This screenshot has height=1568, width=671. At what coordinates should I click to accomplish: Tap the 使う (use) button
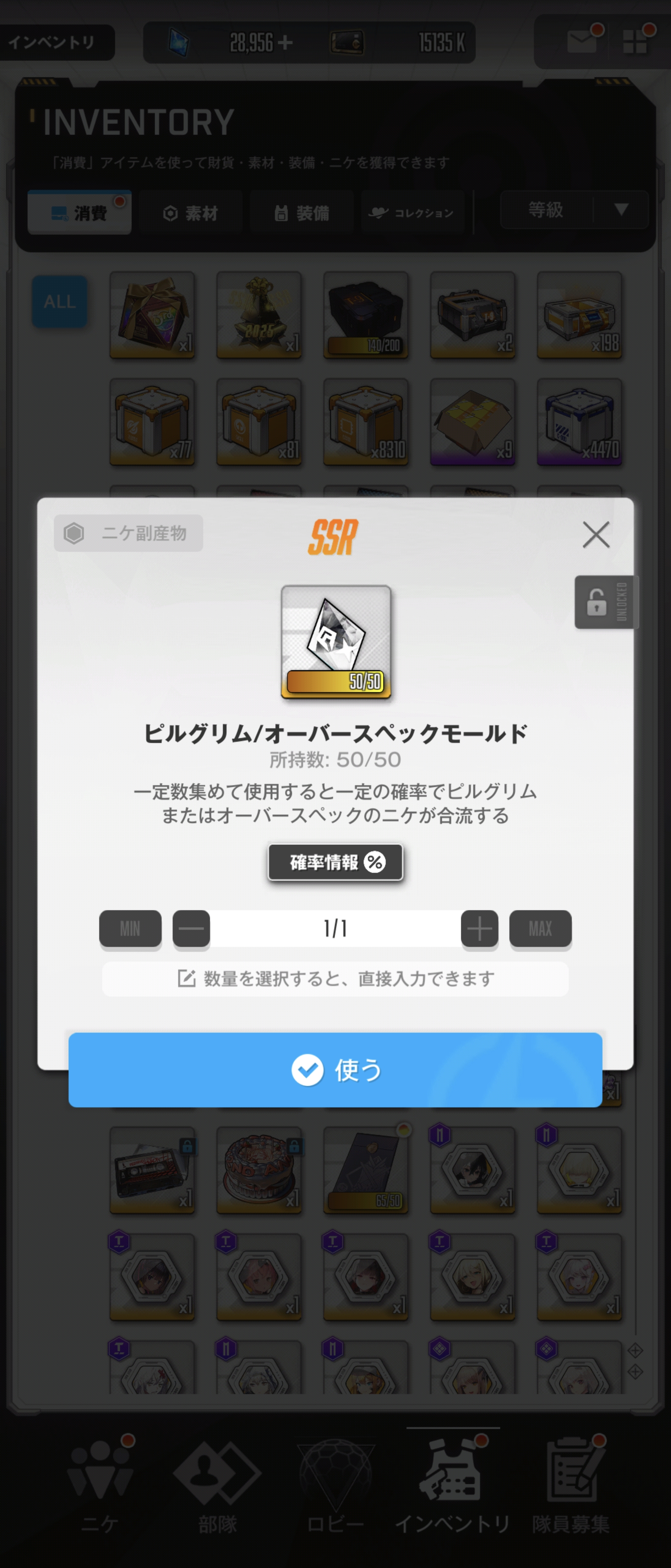[335, 1069]
